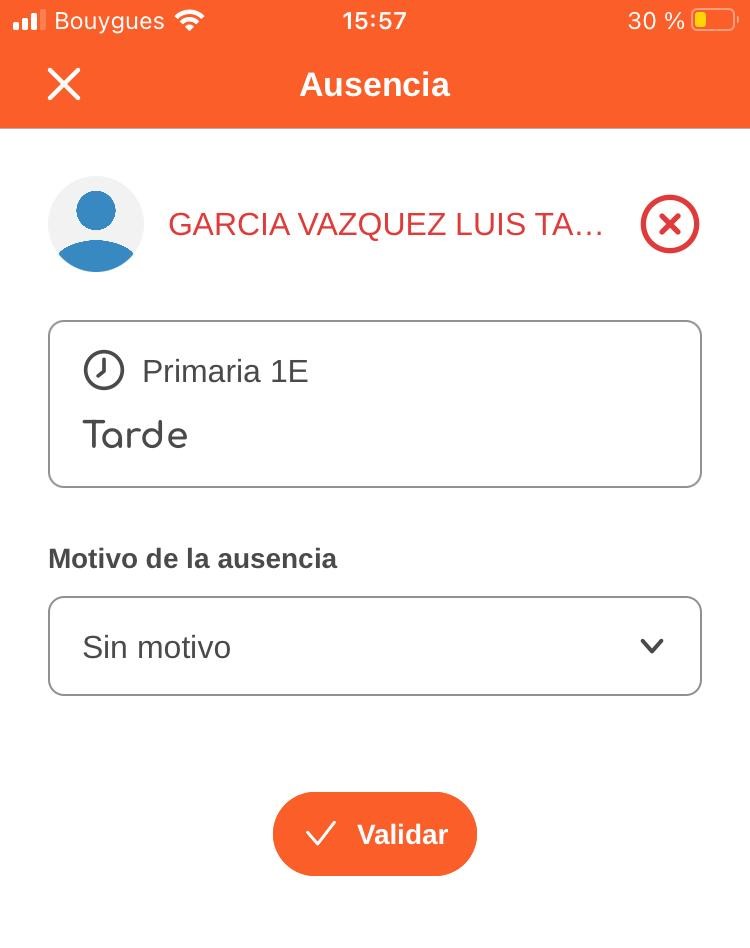The height and width of the screenshot is (948, 750).
Task: Click the Tarde session label
Action: coord(135,433)
